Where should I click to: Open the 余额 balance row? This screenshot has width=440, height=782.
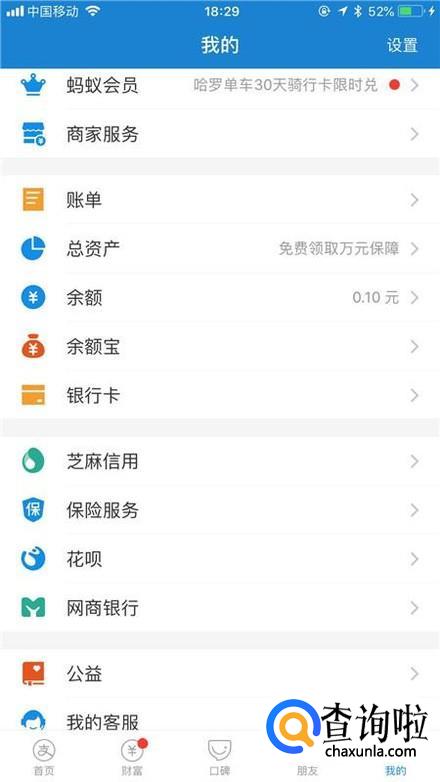click(220, 297)
